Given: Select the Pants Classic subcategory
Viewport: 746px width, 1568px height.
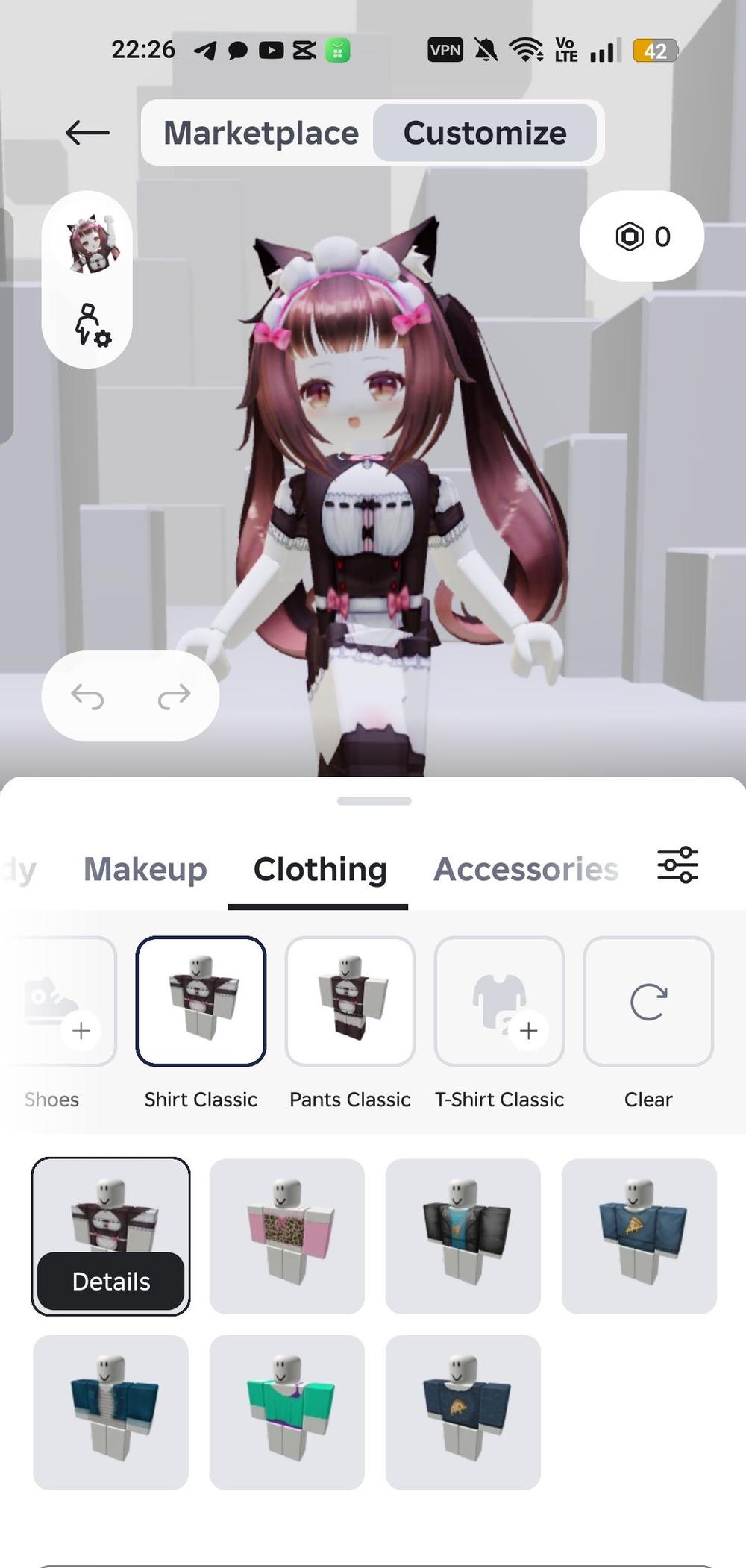Looking at the screenshot, I should (350, 1001).
